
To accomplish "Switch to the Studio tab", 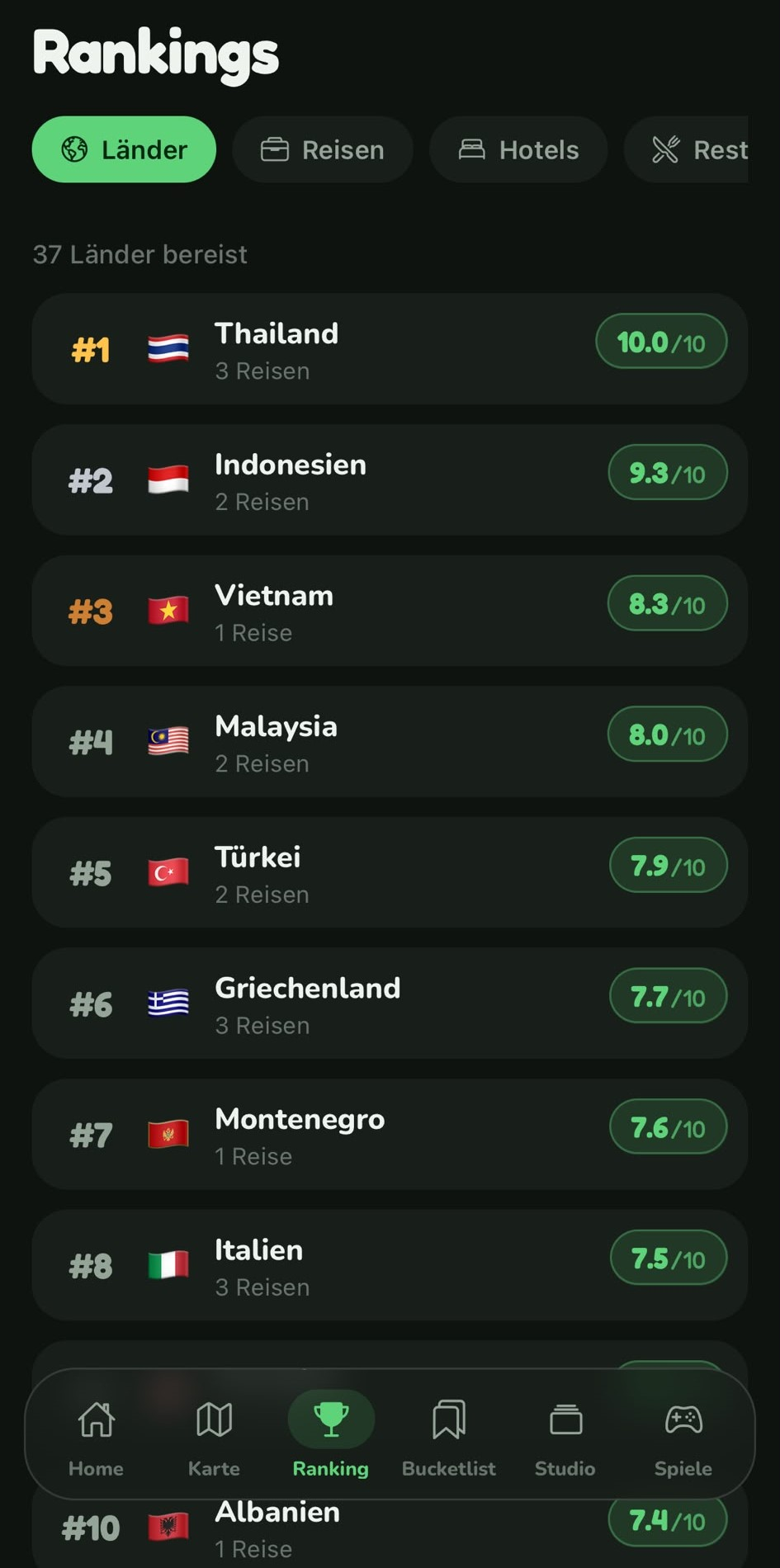I will tap(565, 1436).
